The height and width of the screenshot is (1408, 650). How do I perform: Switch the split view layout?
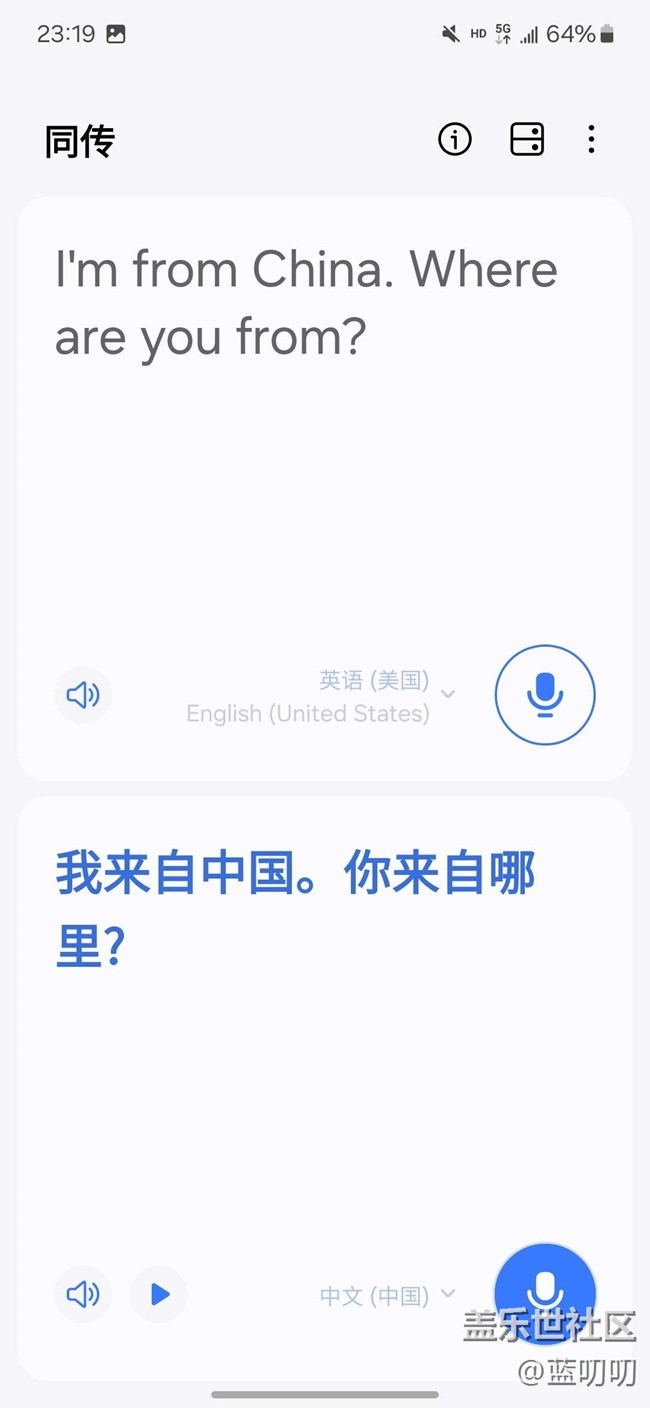click(527, 139)
